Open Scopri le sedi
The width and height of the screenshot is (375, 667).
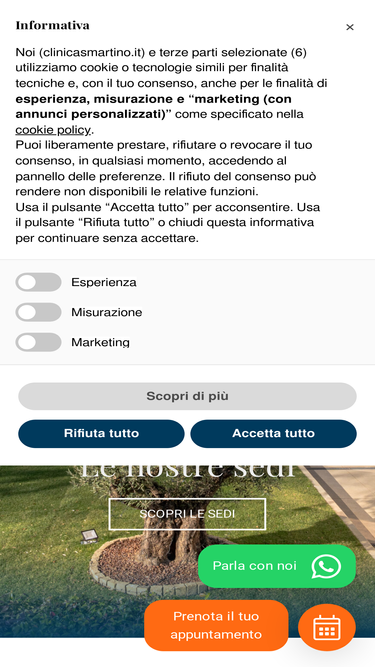[x=187, y=514]
